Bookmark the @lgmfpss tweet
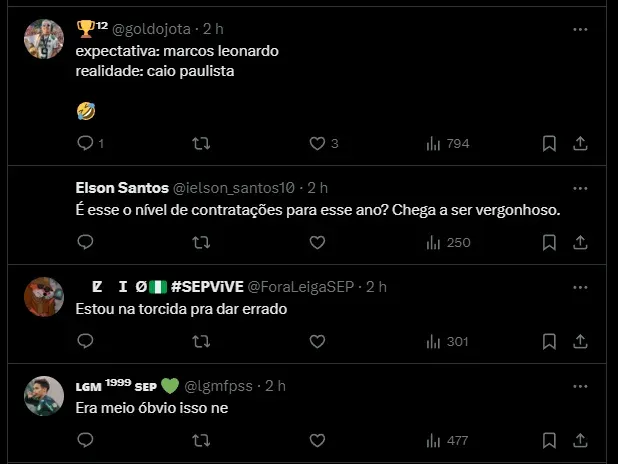This screenshot has width=618, height=464. click(x=549, y=440)
